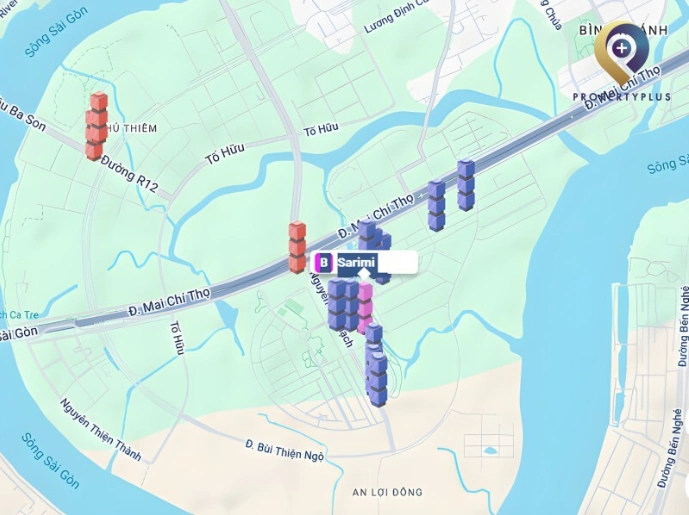The height and width of the screenshot is (515, 689).
Task: Select red tower marker near Đường R12
Action: click(96, 127)
